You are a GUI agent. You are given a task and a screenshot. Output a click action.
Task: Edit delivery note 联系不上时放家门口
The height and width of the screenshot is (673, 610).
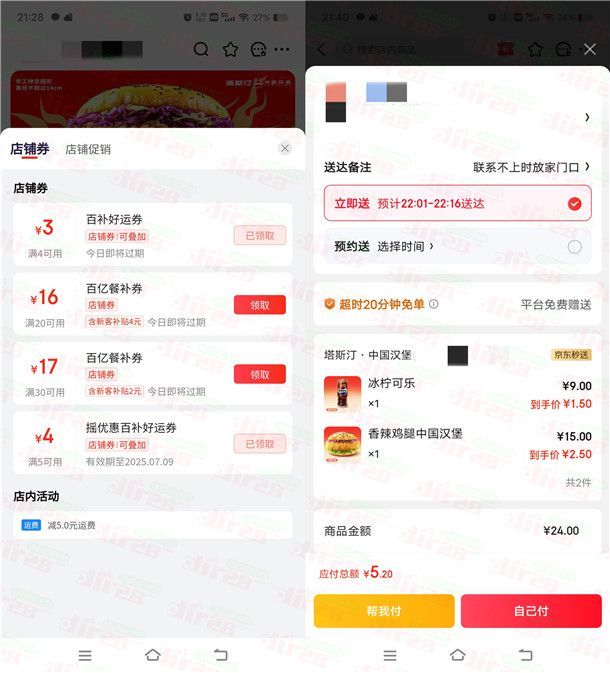pos(531,167)
